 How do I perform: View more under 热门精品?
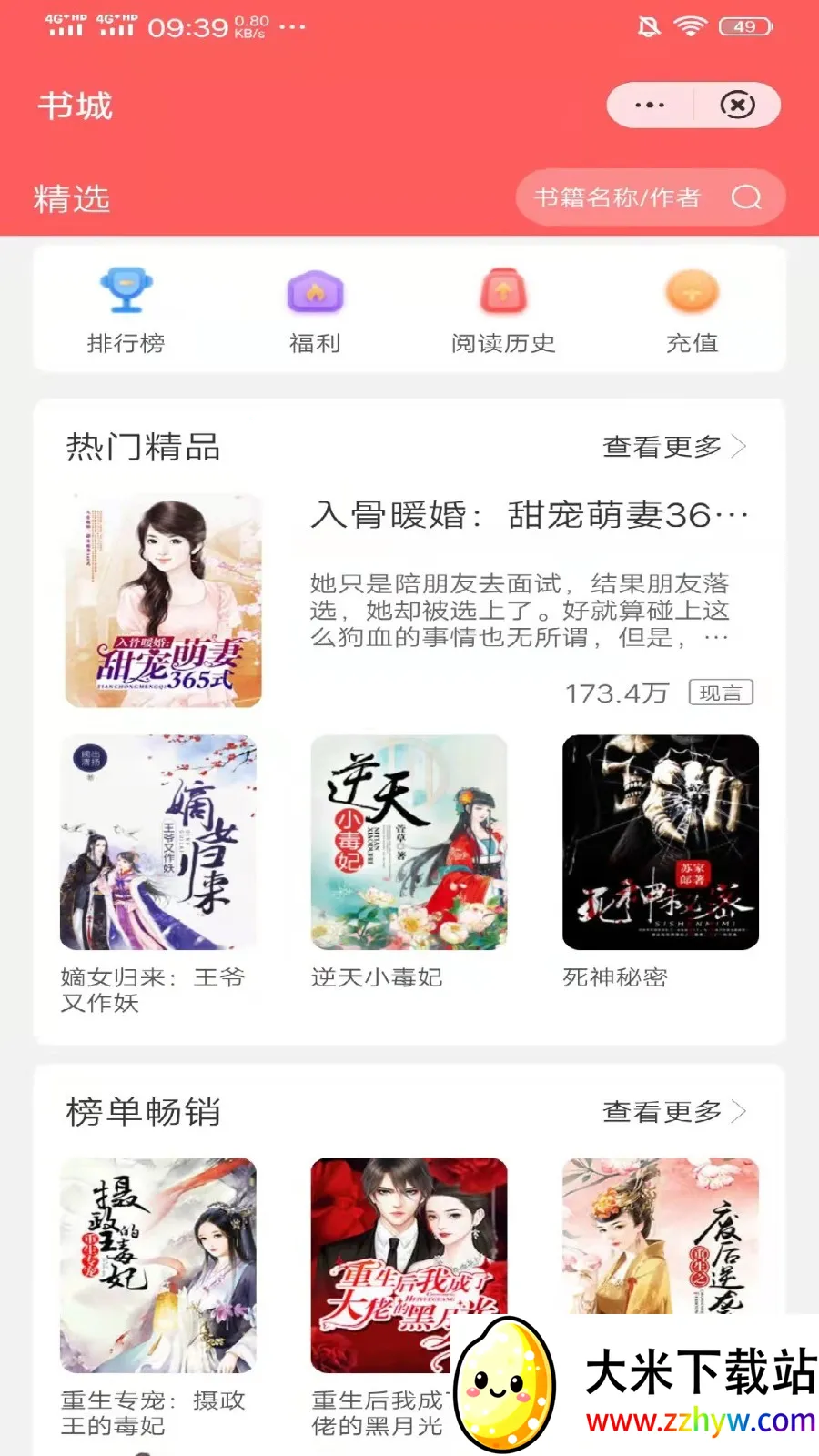[x=673, y=447]
